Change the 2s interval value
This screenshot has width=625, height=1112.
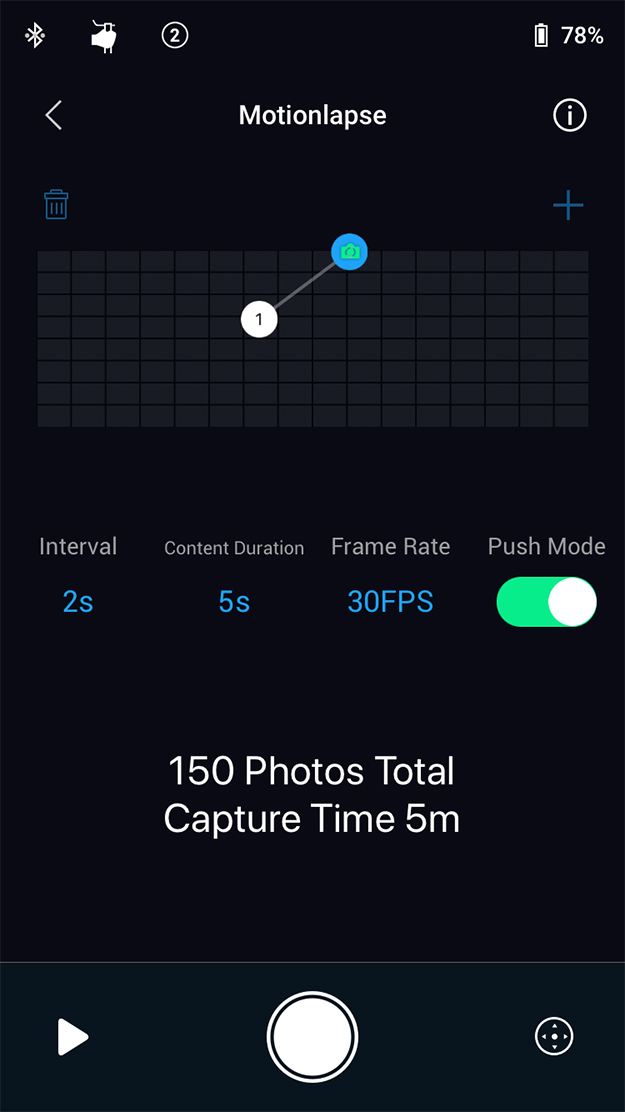pyautogui.click(x=78, y=602)
